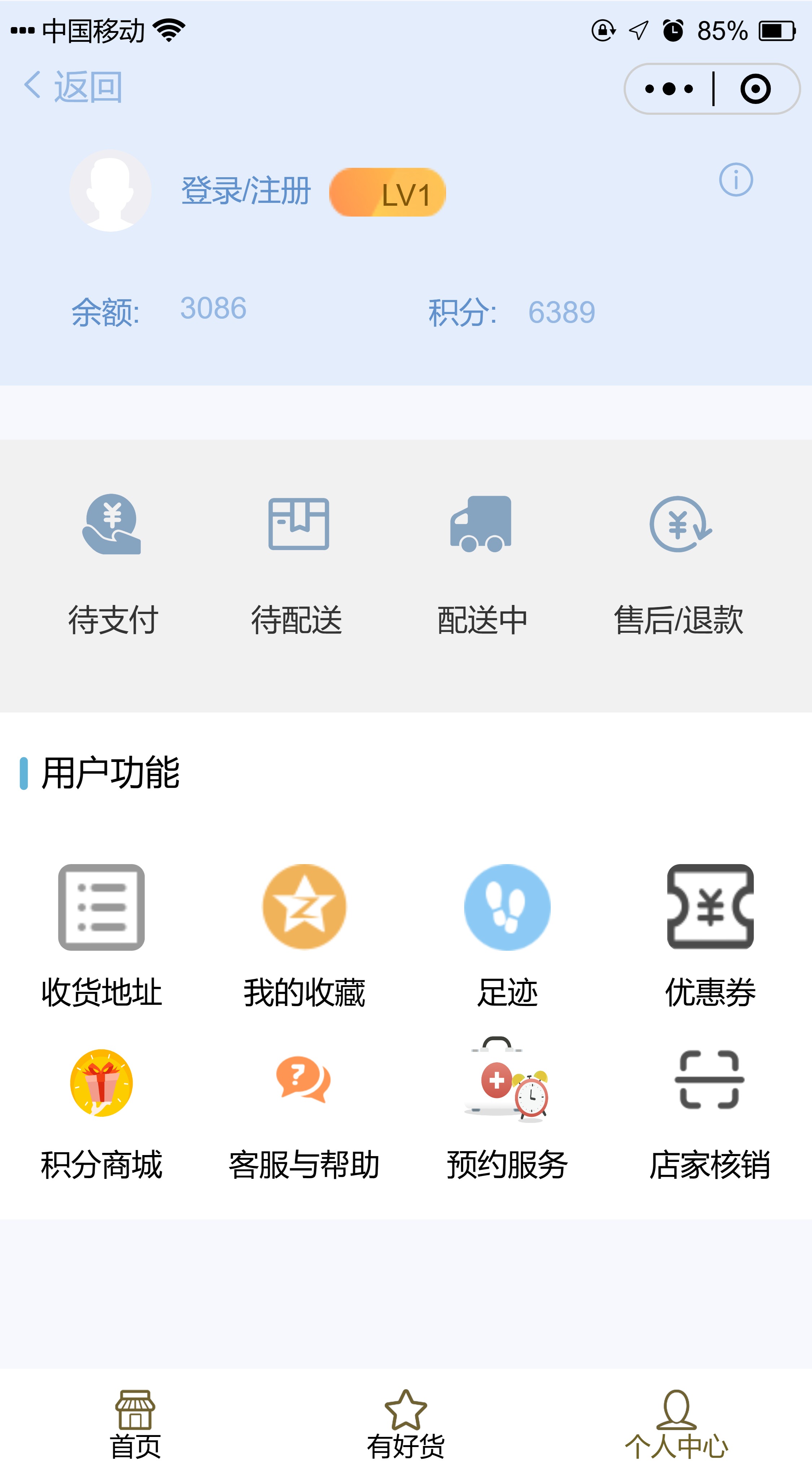
Task: Switch to the 有好货 tab
Action: [405, 1424]
